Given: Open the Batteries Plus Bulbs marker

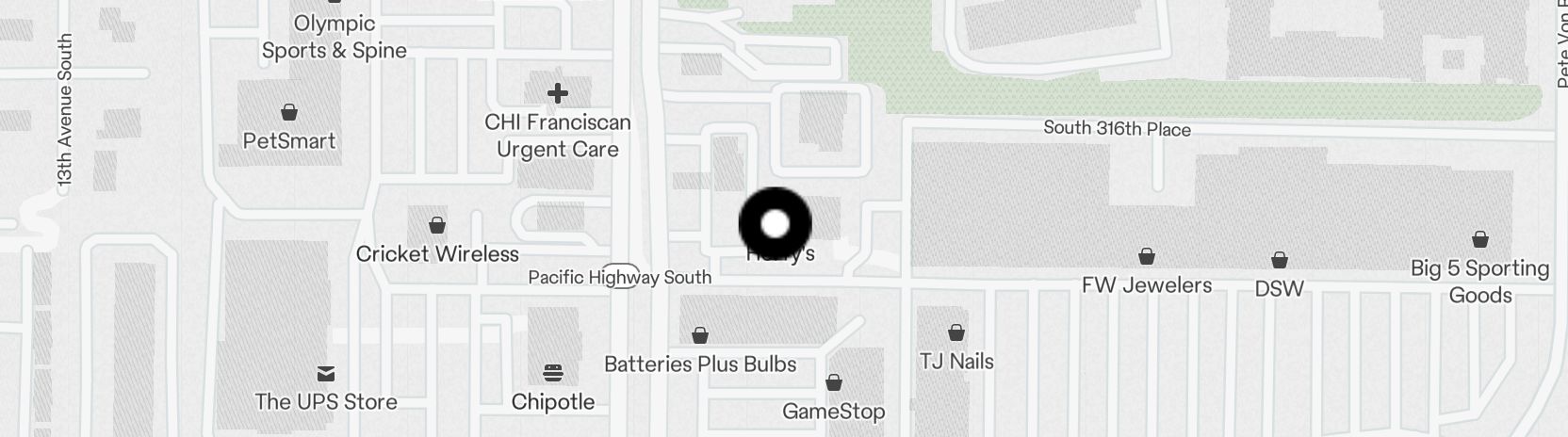Looking at the screenshot, I should point(700,335).
